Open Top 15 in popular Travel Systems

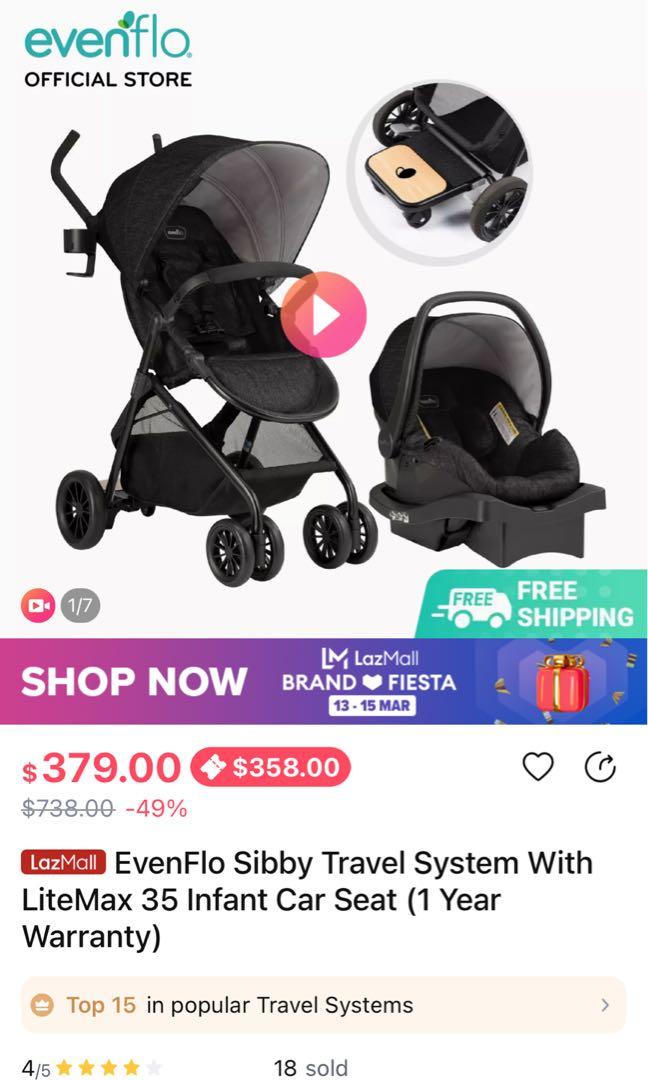[323, 1005]
